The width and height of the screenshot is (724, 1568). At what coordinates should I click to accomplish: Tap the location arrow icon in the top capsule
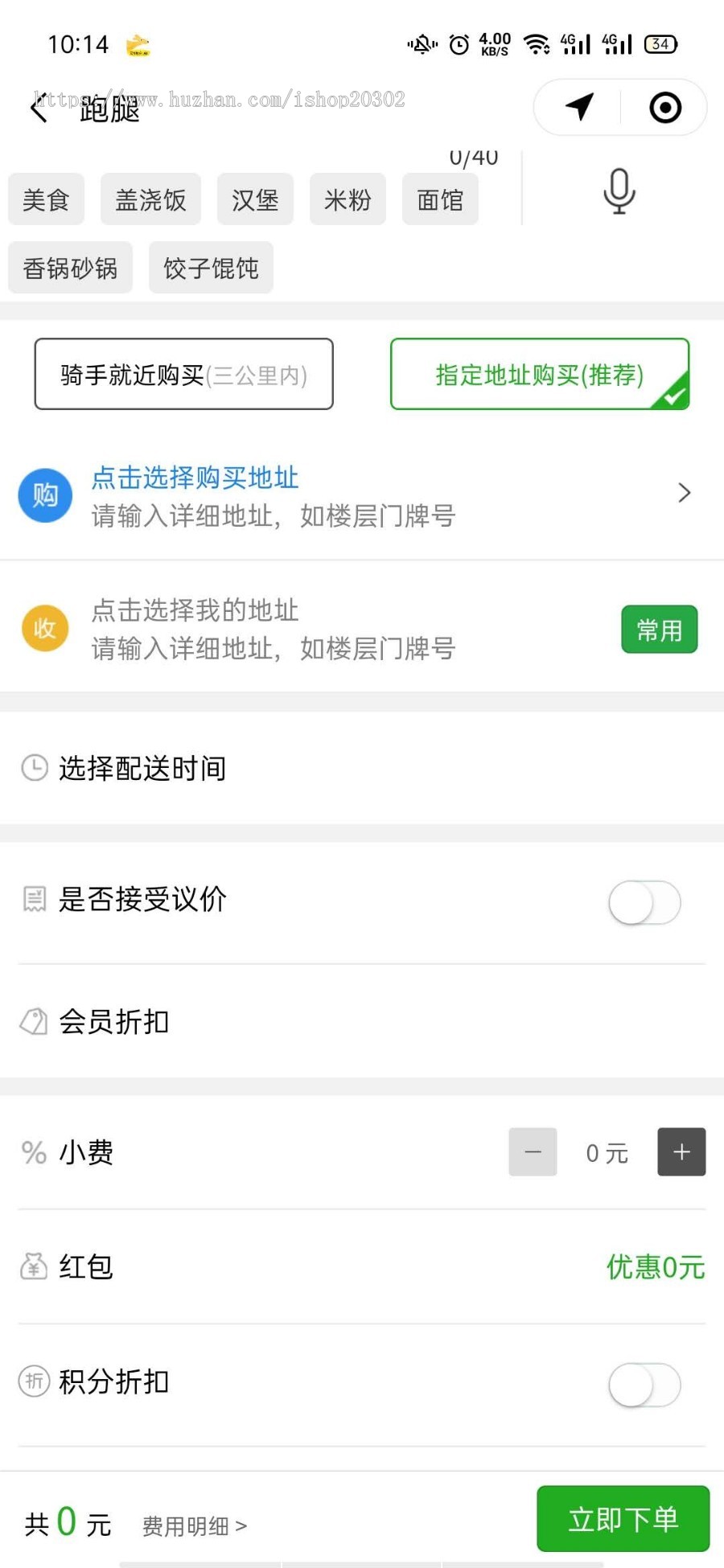578,107
